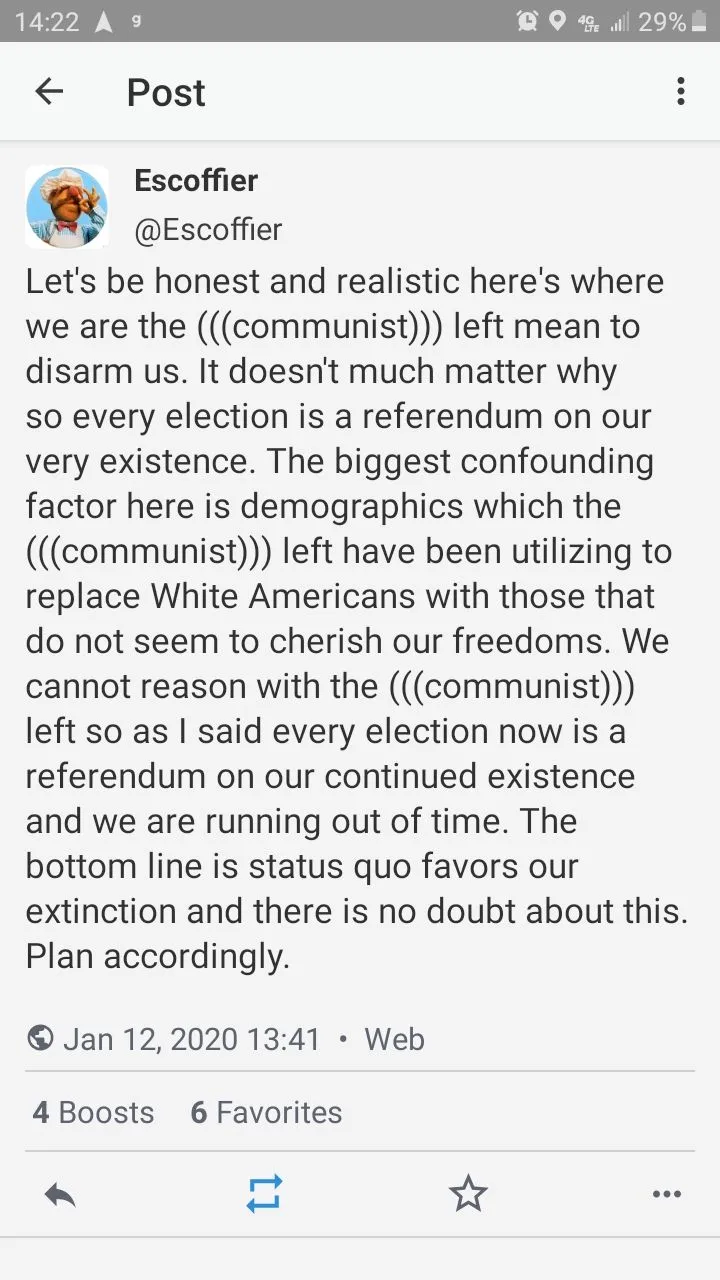Show the list of 6 Favorites
This screenshot has width=720, height=1280.
266,1112
